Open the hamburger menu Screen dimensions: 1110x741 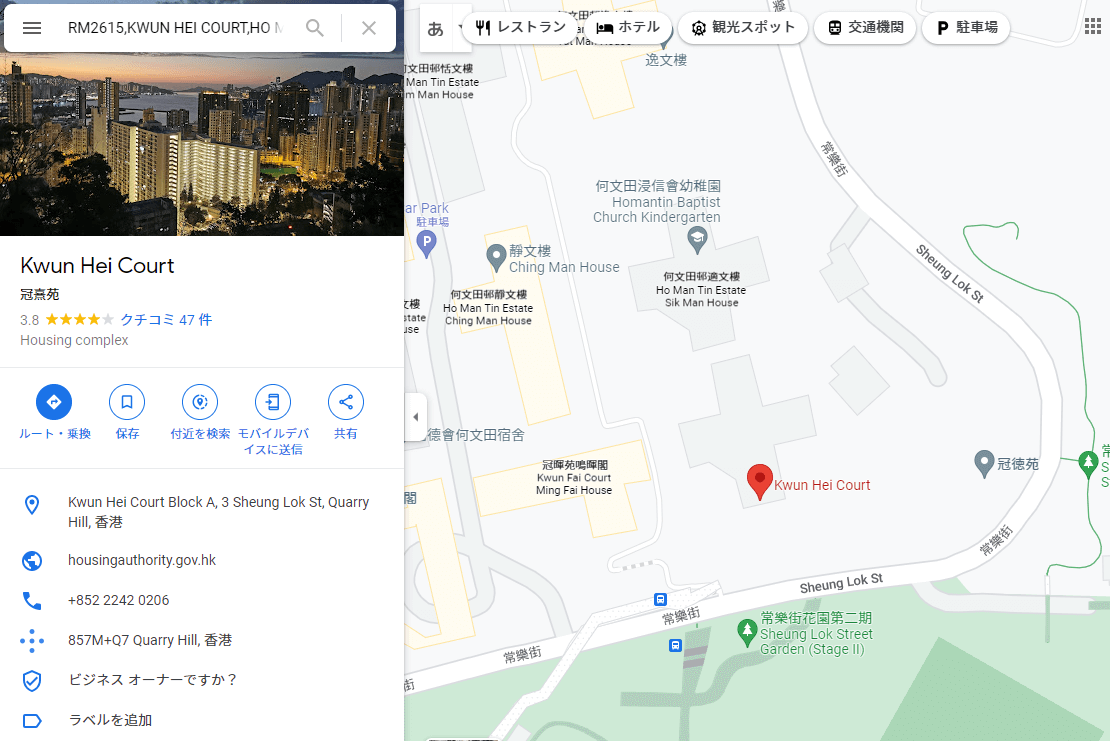[x=32, y=28]
